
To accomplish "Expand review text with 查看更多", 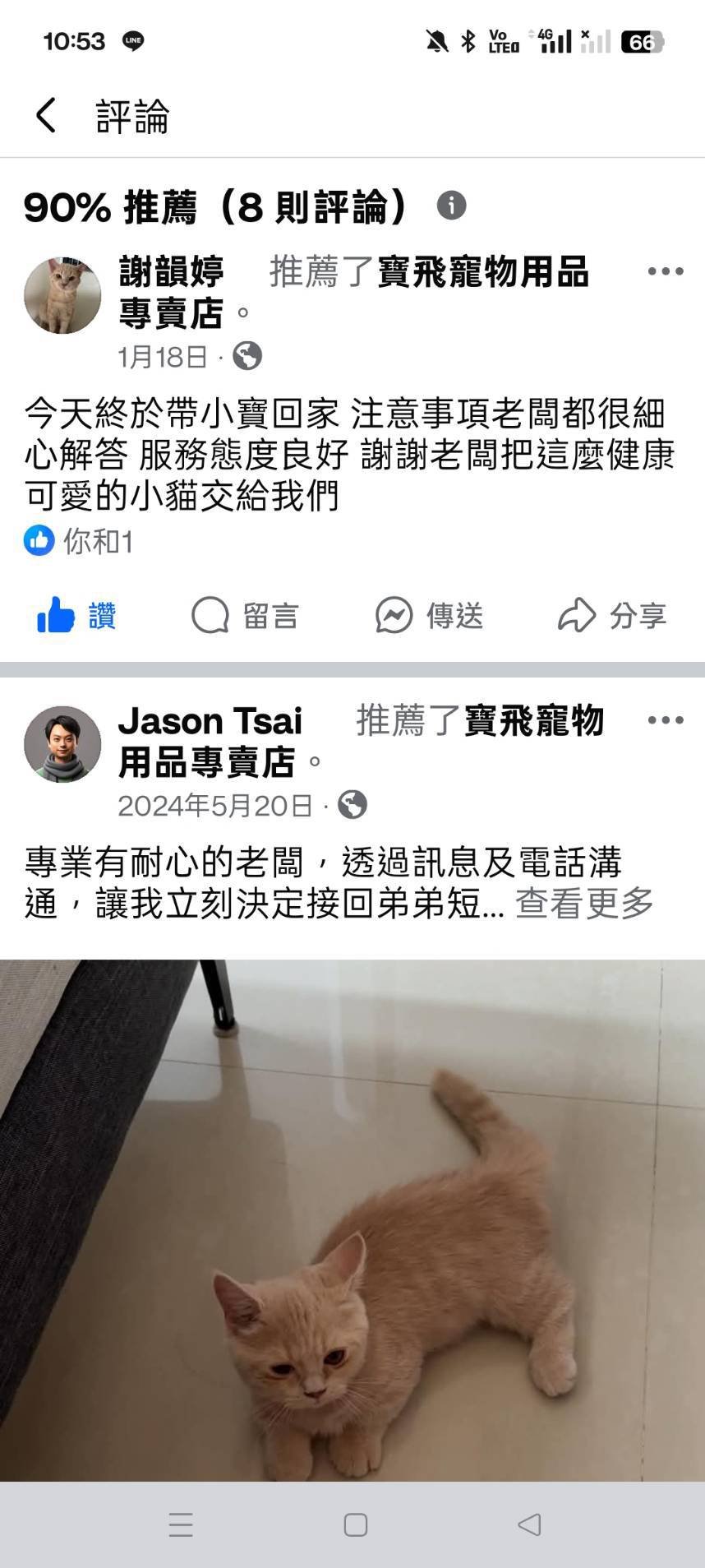I will point(584,904).
